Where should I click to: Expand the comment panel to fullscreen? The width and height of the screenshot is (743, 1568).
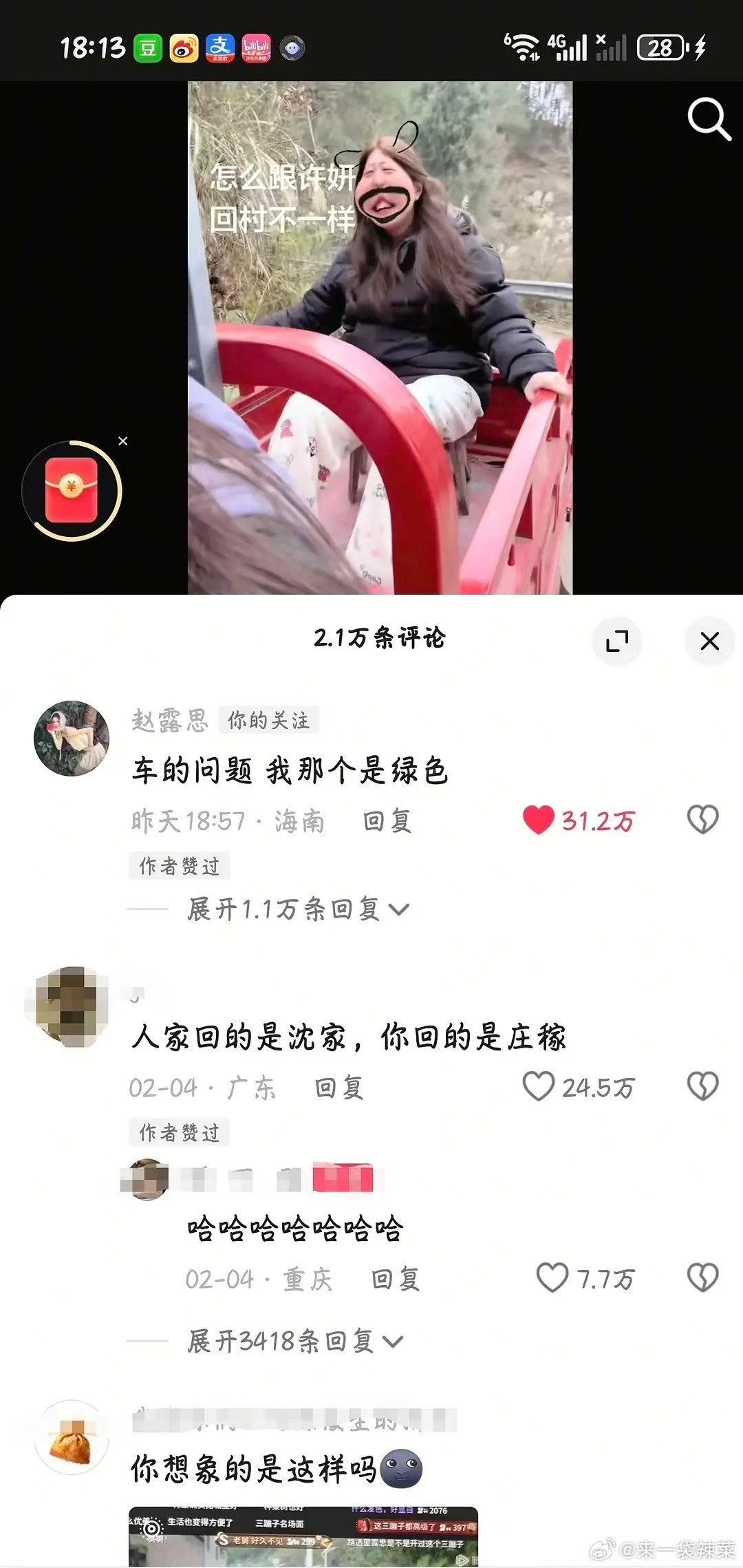tap(618, 640)
